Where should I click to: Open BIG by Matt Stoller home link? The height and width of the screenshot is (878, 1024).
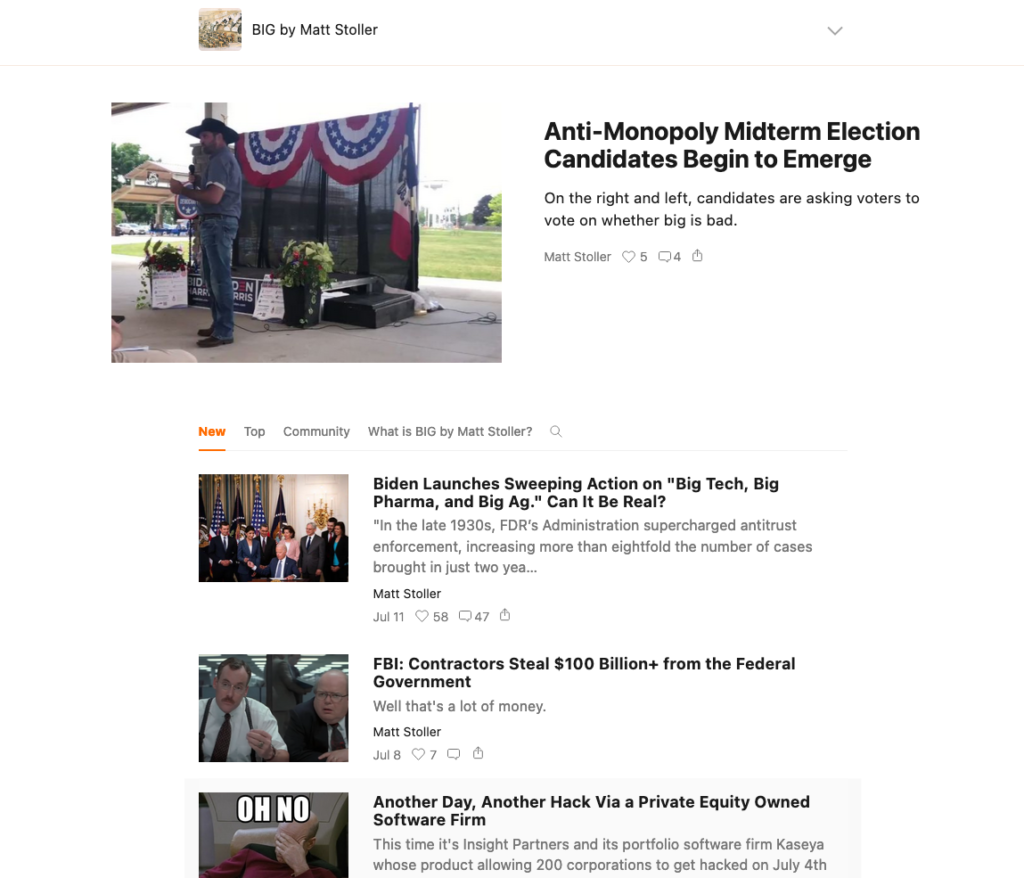pos(314,30)
